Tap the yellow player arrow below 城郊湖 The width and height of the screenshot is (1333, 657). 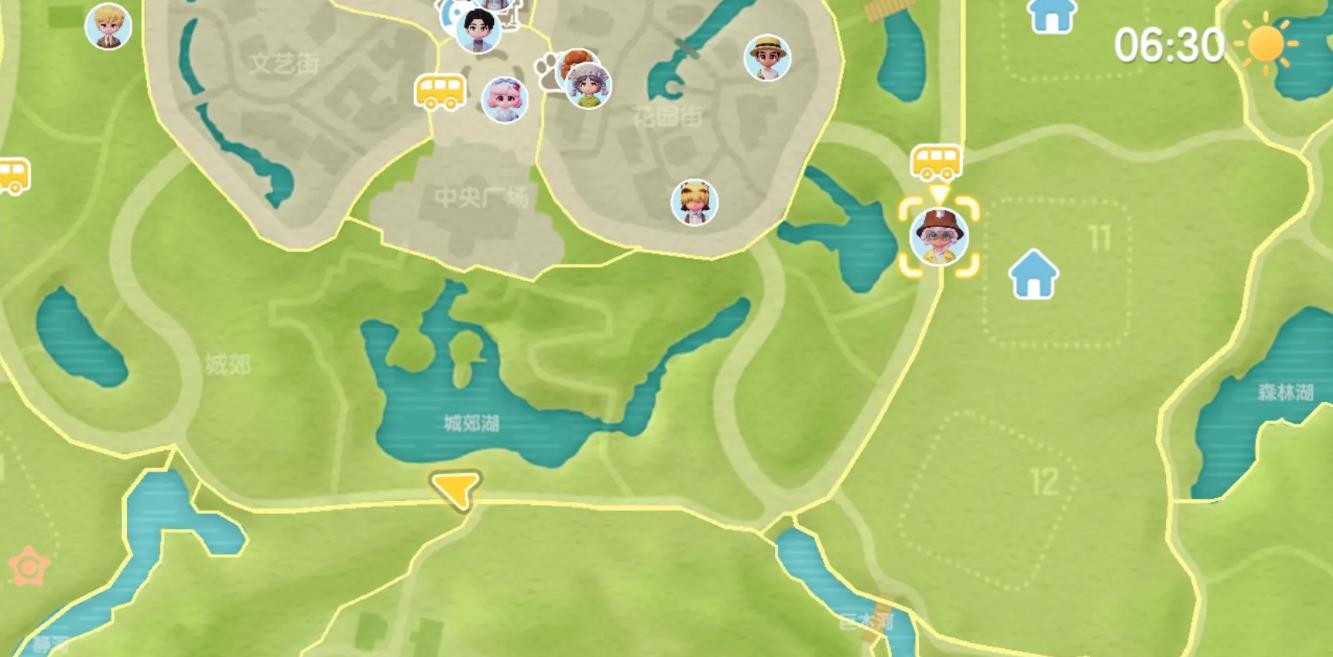(x=456, y=489)
